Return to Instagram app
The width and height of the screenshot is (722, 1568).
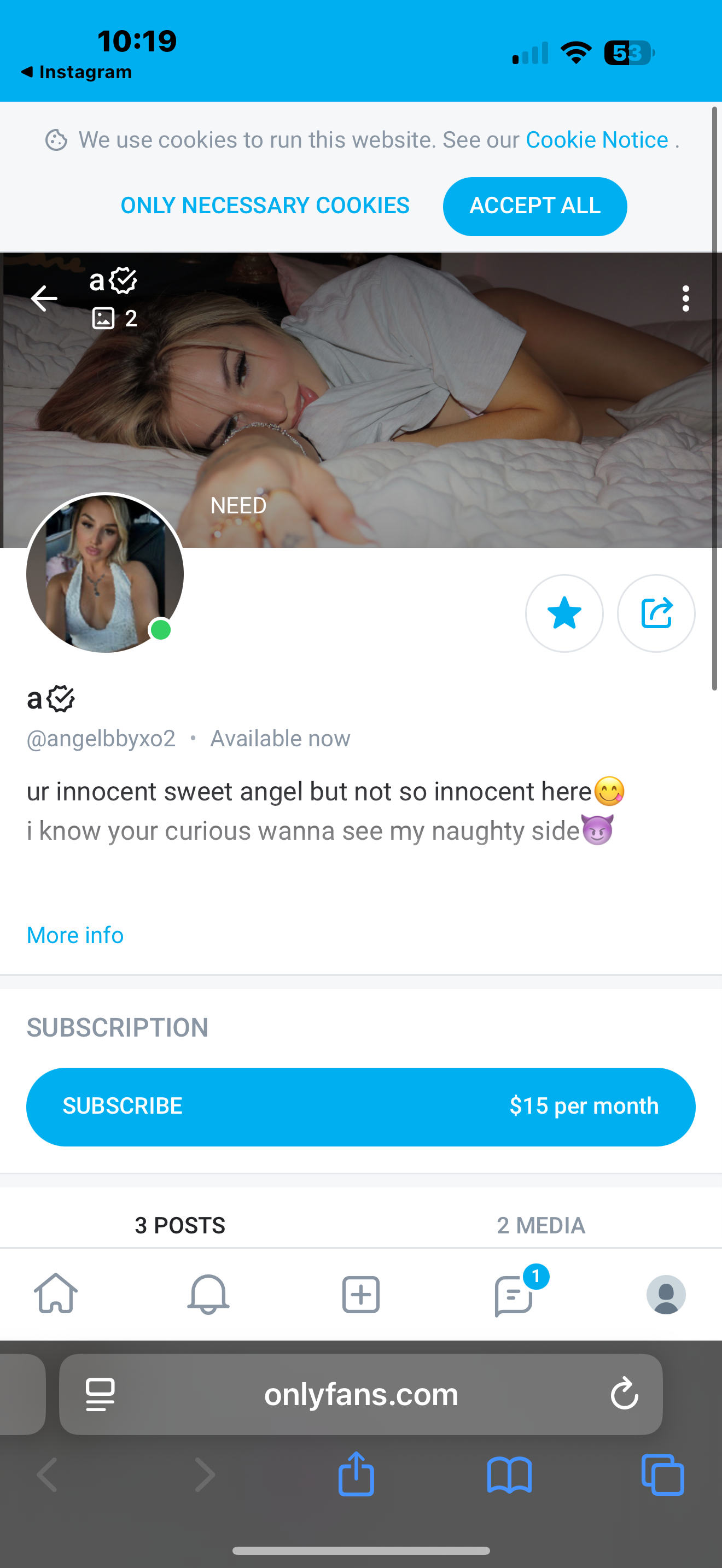76,72
